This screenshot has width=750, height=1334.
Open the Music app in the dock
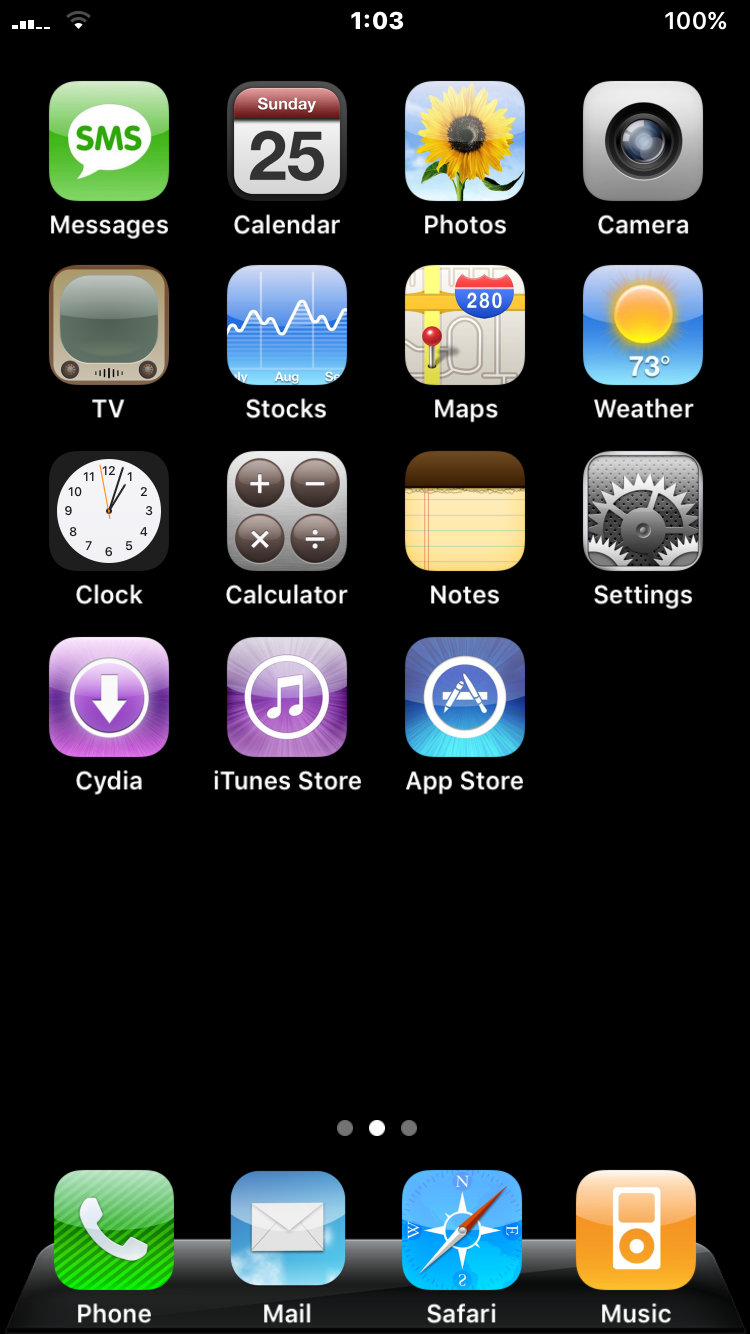click(x=636, y=1230)
